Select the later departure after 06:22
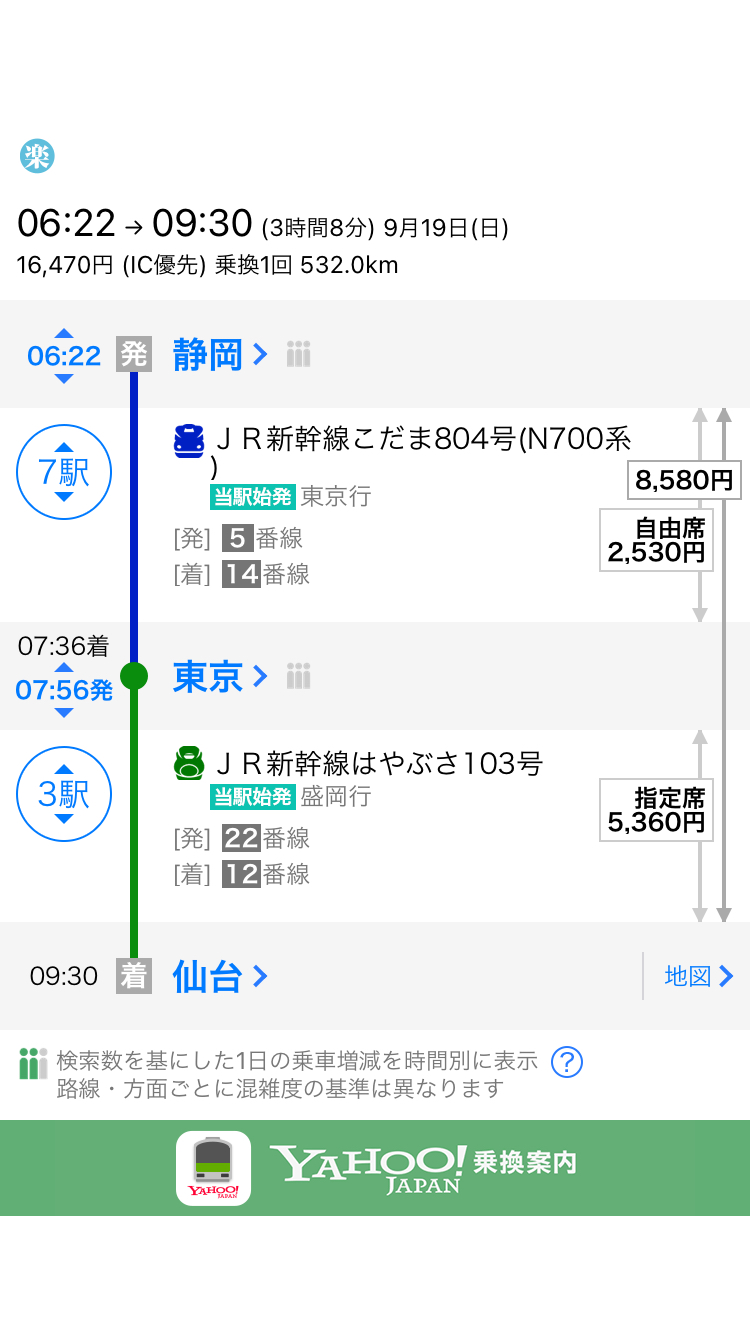The image size is (750, 1334). [x=64, y=379]
